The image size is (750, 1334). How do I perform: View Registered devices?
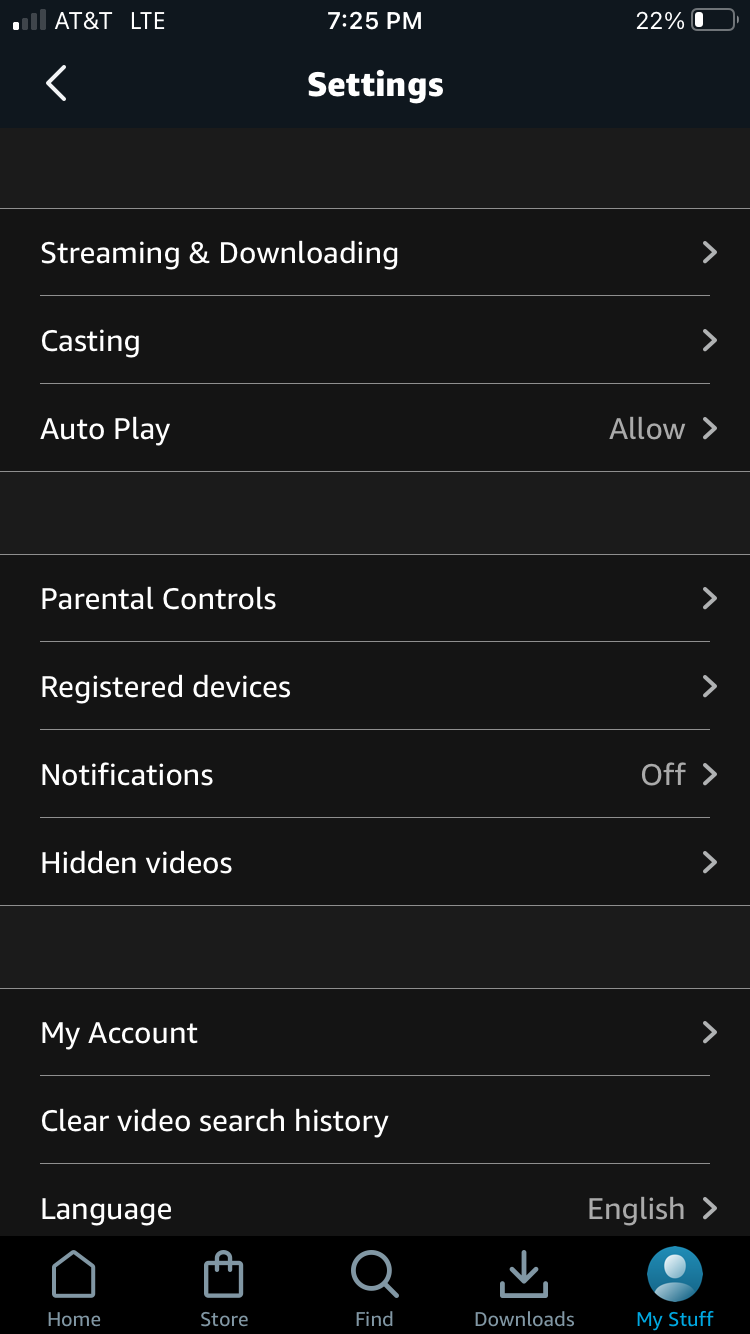coord(375,687)
